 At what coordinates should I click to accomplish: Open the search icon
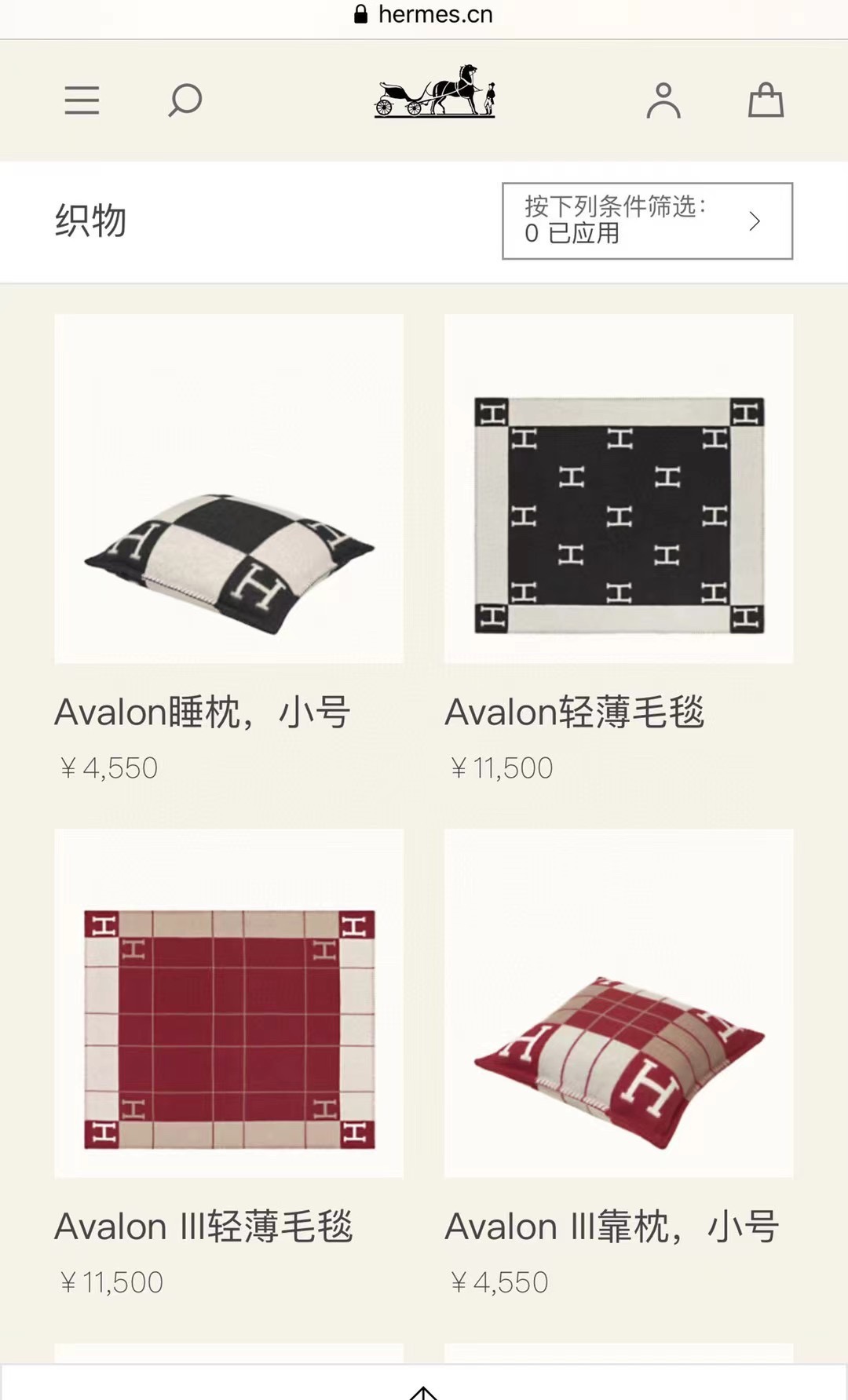tap(185, 100)
